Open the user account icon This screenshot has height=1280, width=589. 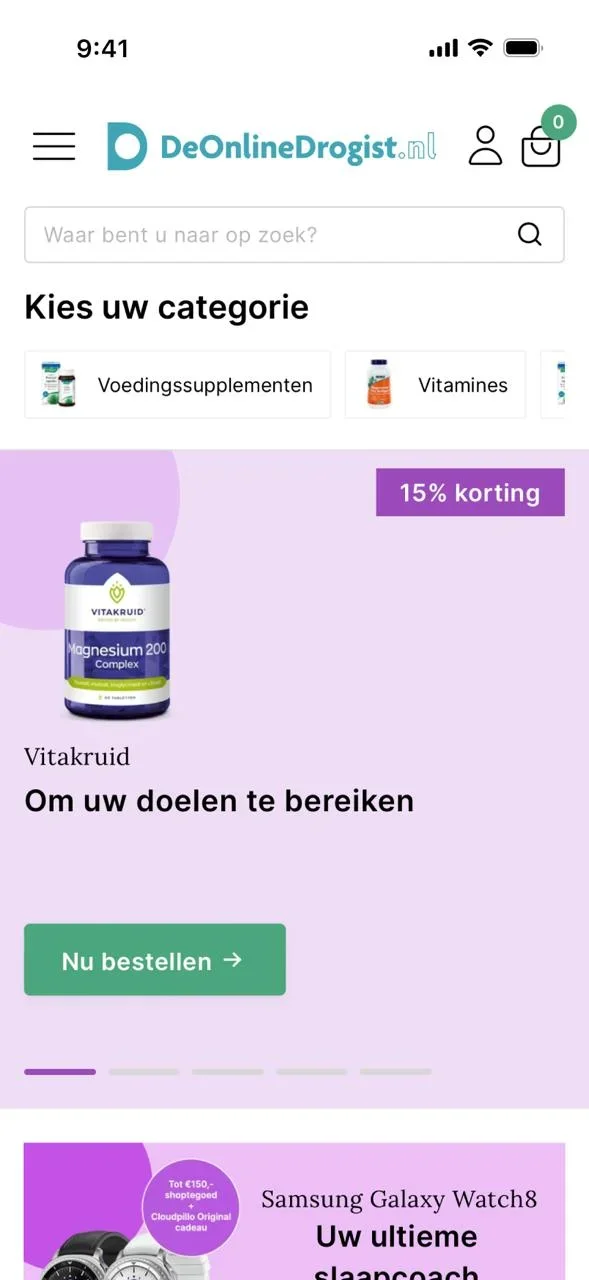[x=486, y=146]
